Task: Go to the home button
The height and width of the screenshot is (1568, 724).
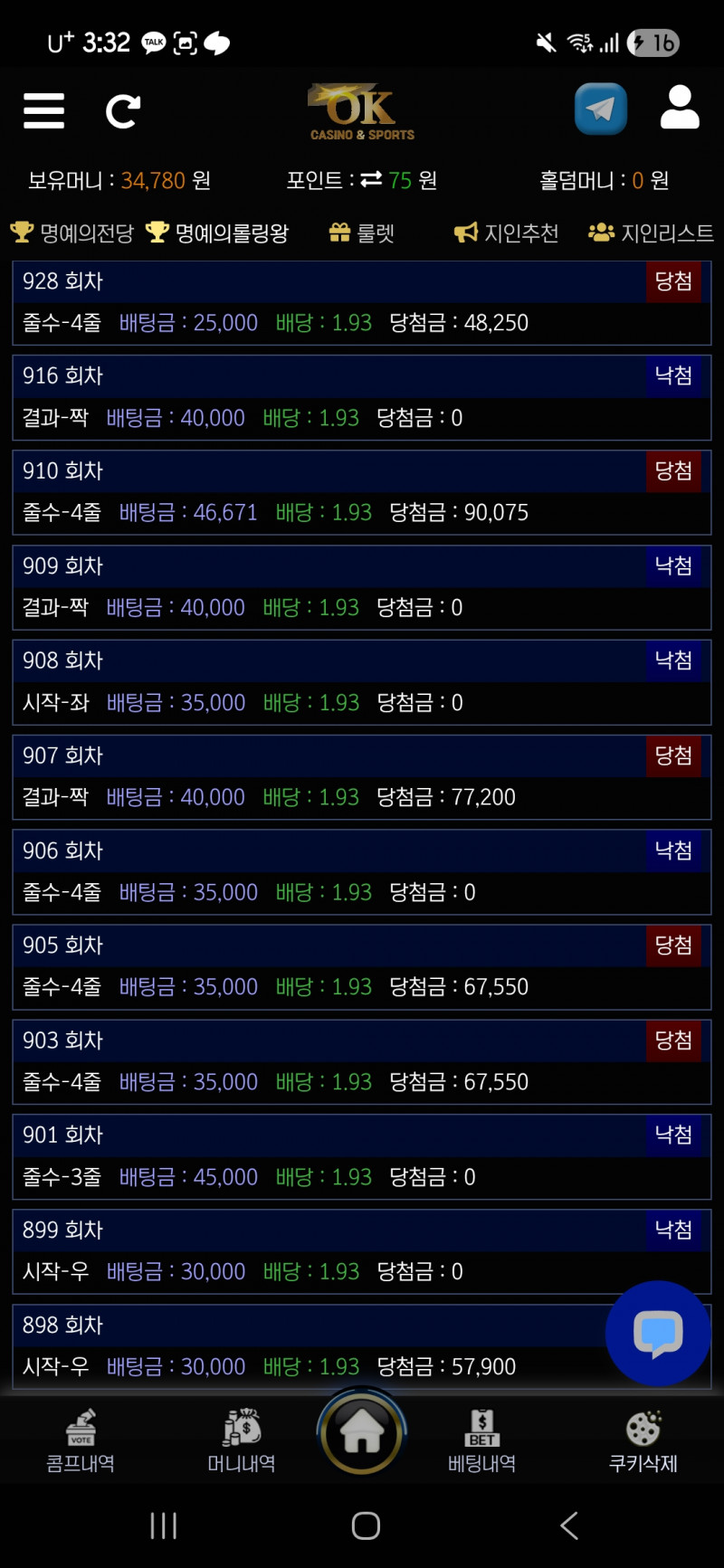Action: click(x=362, y=1433)
